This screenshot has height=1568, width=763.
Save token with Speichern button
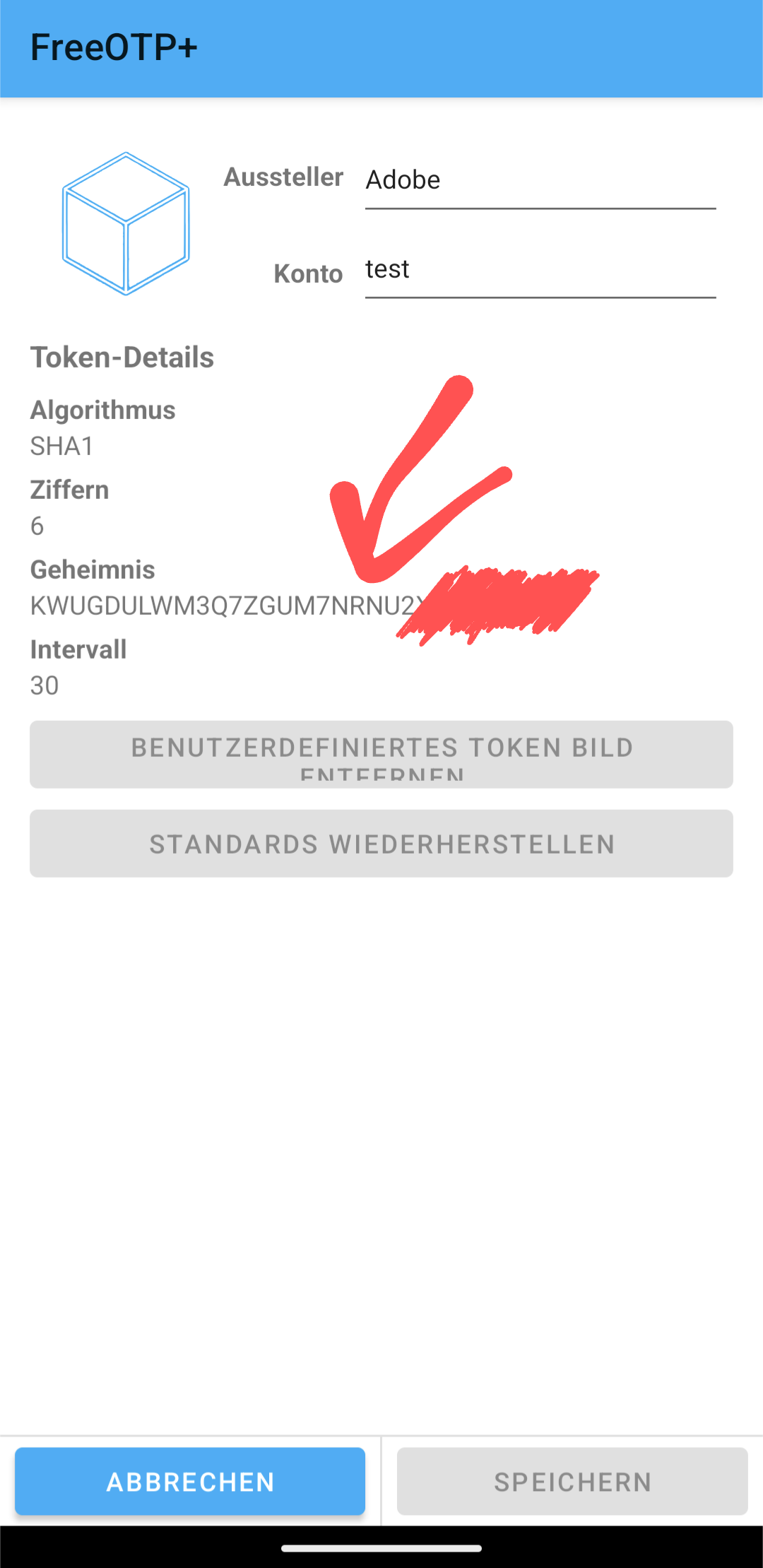click(572, 1481)
